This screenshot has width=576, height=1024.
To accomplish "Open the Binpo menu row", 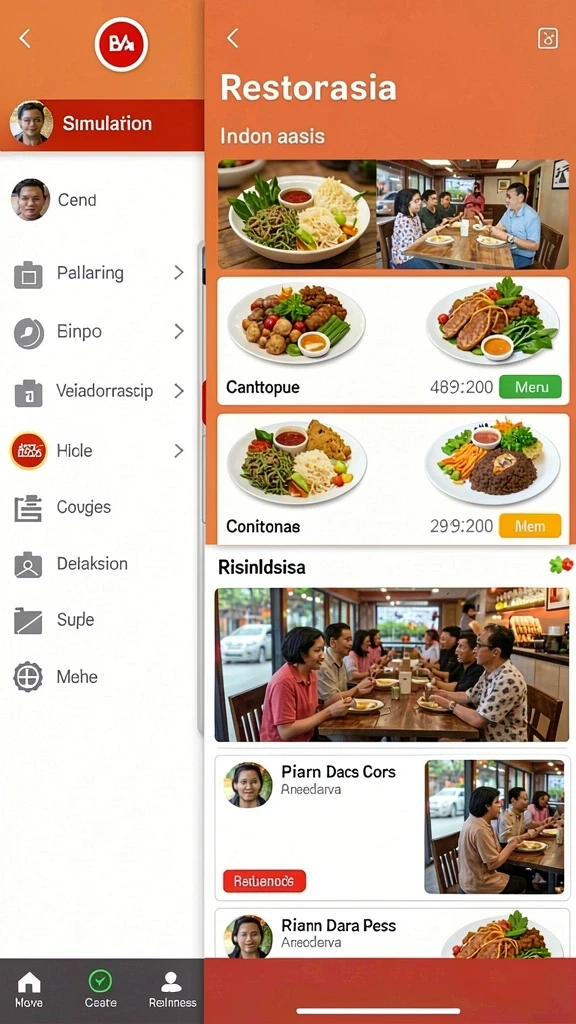I will [x=99, y=332].
